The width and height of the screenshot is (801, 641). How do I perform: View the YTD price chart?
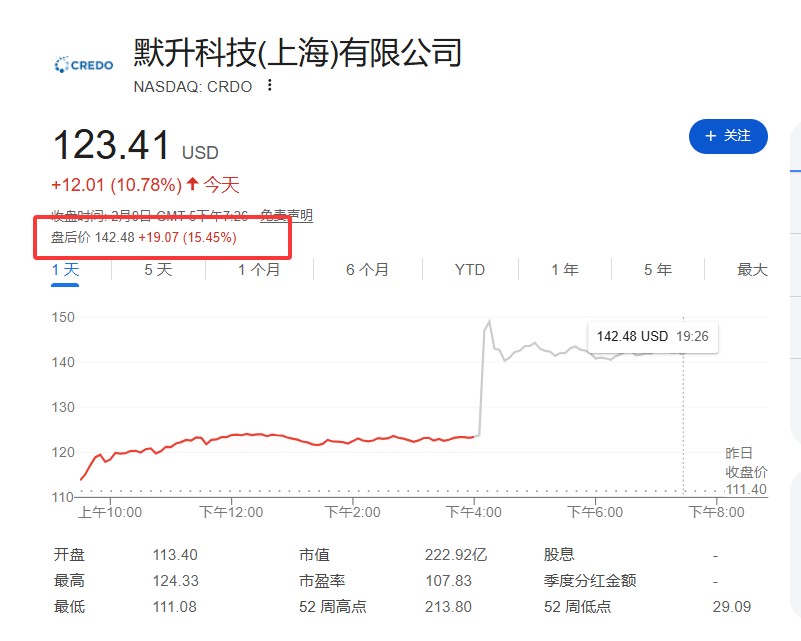pyautogui.click(x=469, y=269)
